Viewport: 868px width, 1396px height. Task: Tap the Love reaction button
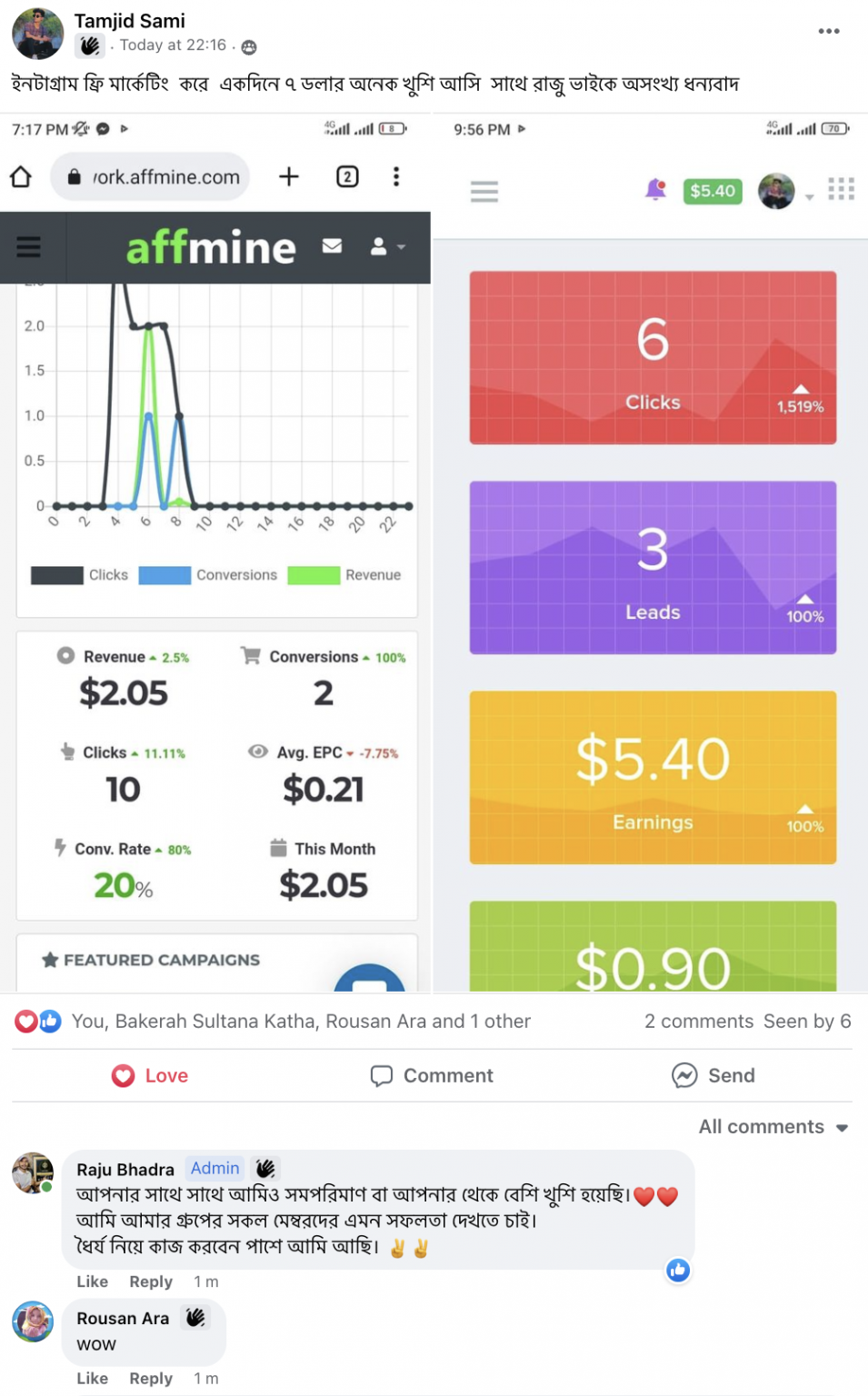click(150, 1075)
